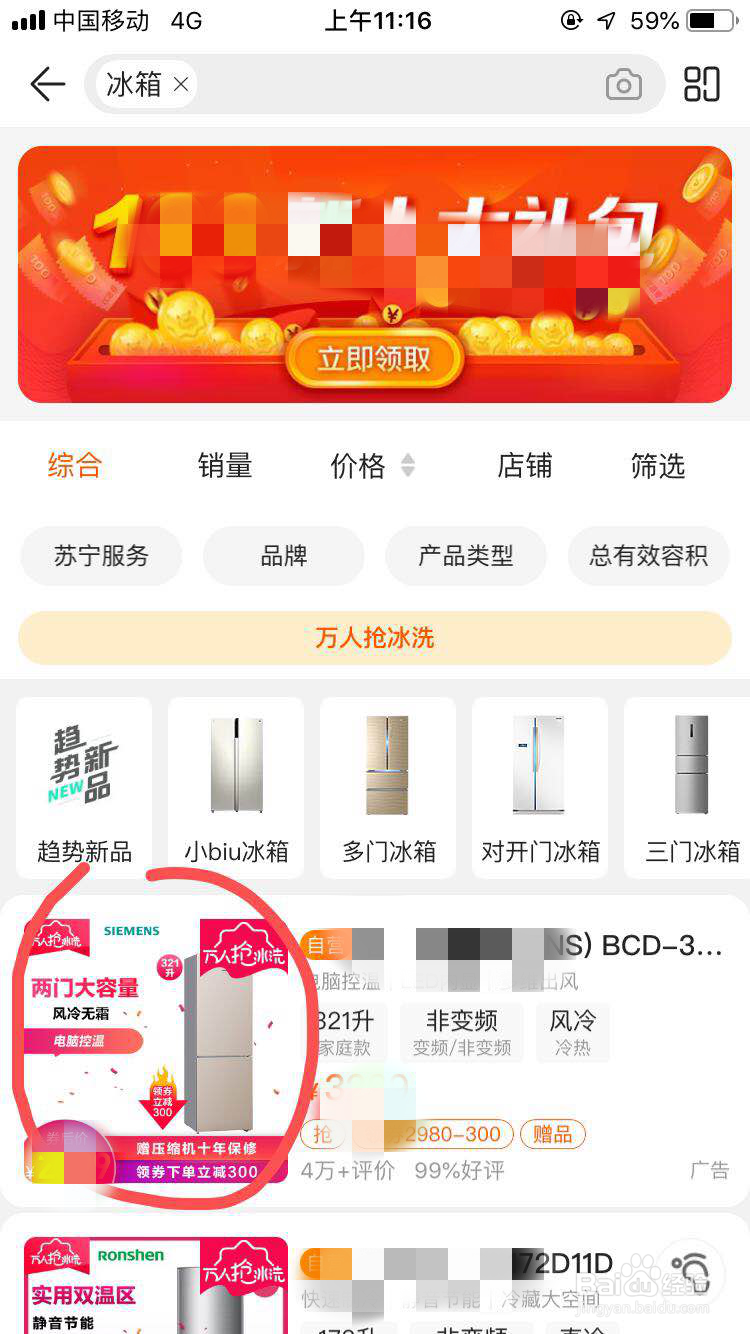This screenshot has height=1334, width=750.
Task: Expand the 筛选 filter panel
Action: tap(657, 465)
